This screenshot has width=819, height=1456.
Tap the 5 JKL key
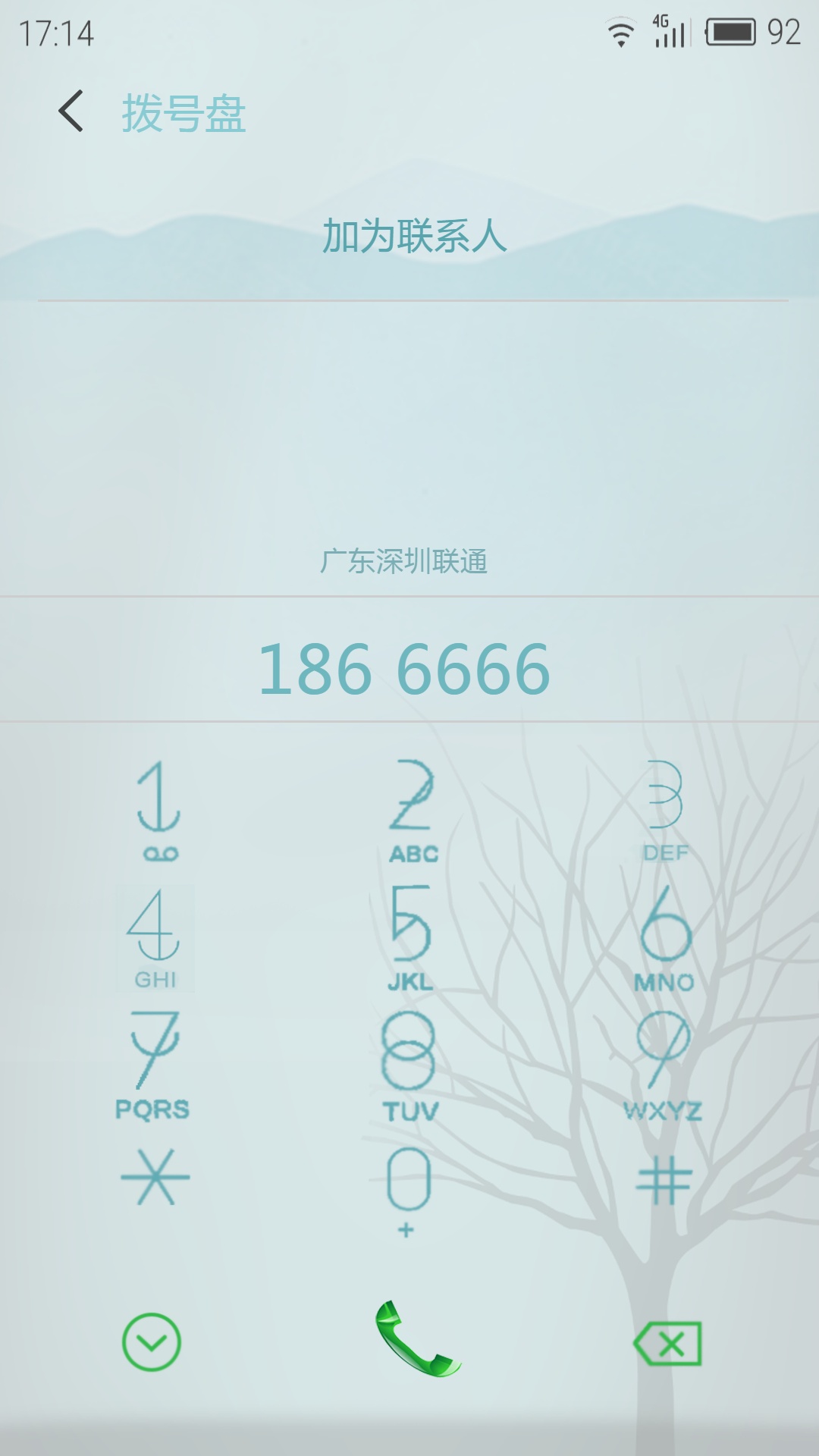tap(410, 939)
